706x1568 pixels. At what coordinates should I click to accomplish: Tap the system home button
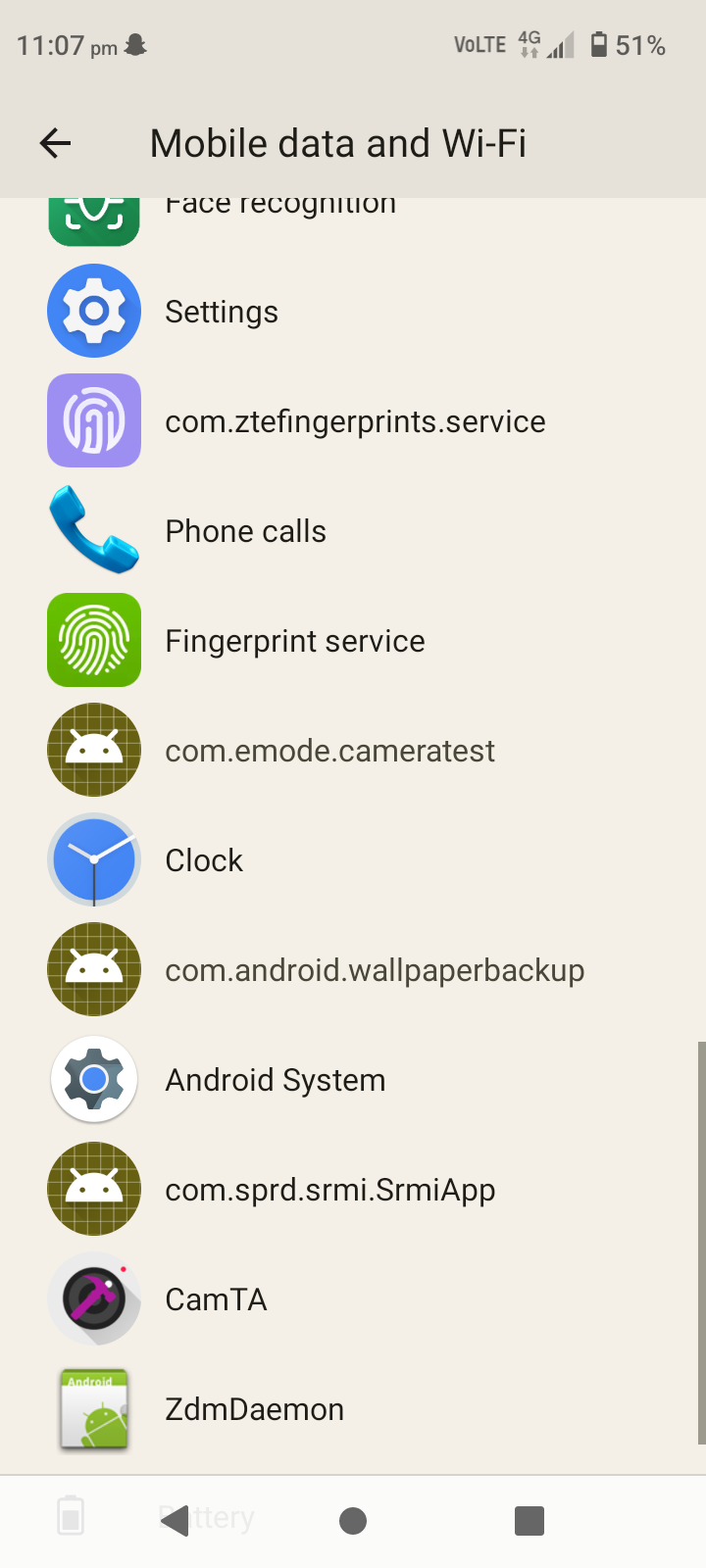click(x=353, y=1521)
